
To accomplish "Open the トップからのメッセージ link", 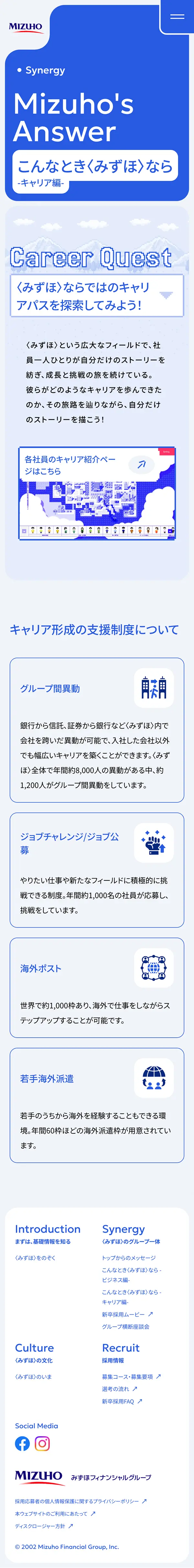I will point(129,1257).
